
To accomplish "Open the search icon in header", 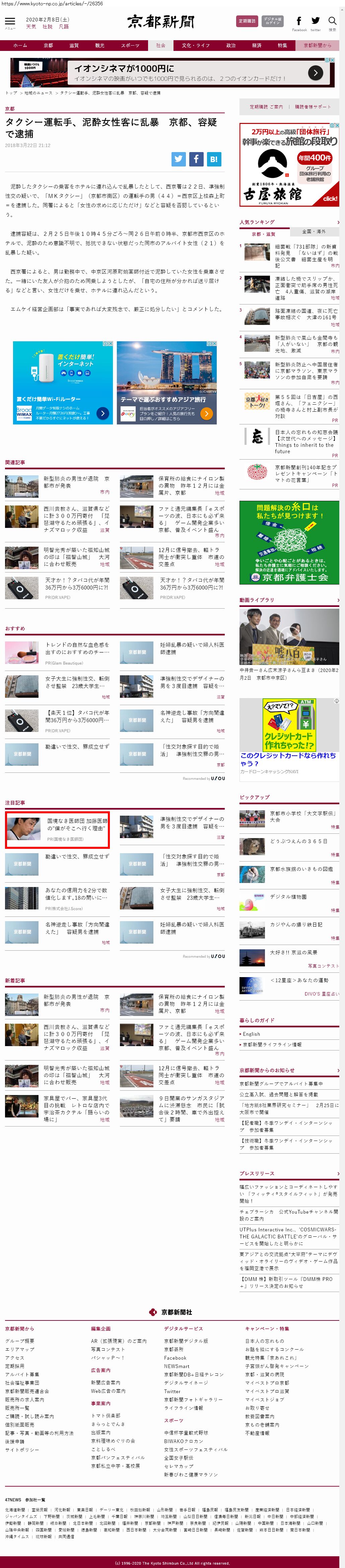I will (x=332, y=21).
